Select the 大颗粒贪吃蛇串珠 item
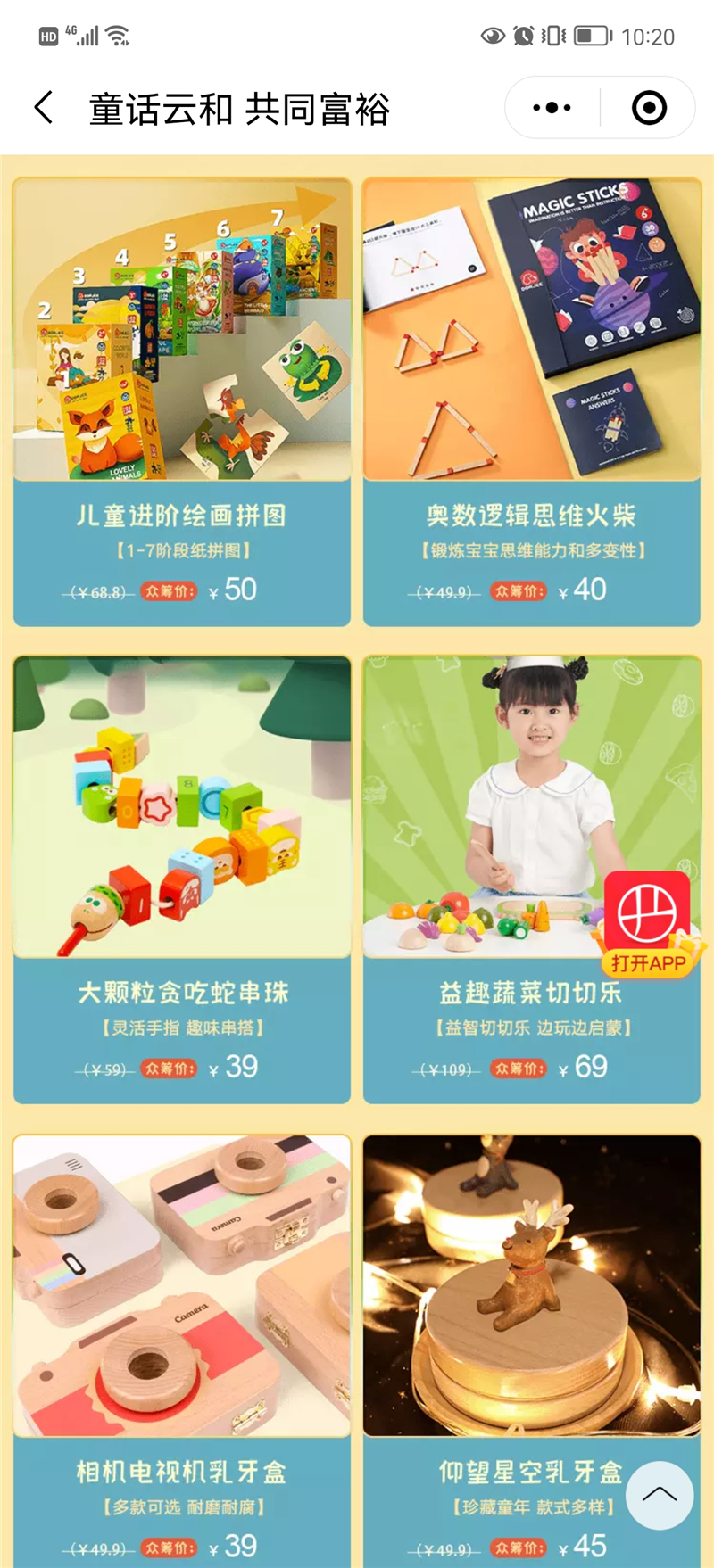714x1568 pixels. [182, 879]
